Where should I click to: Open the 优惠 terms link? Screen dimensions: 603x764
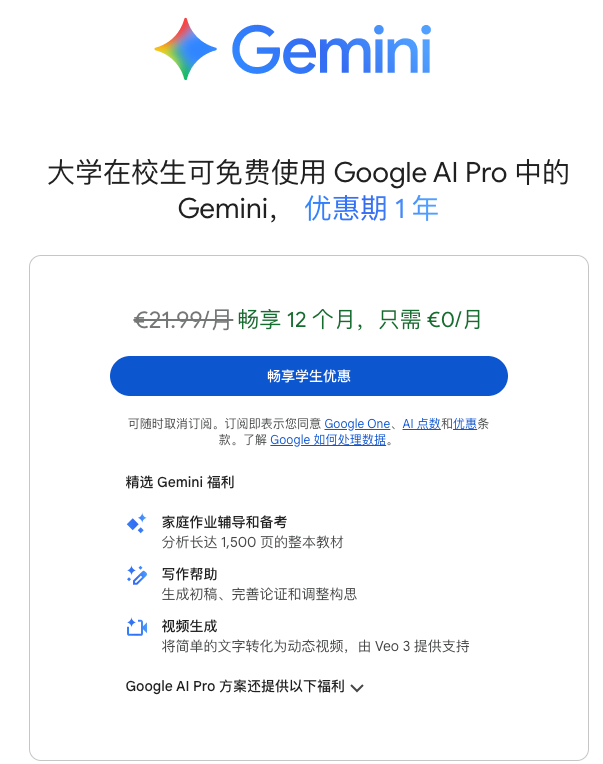tap(465, 424)
